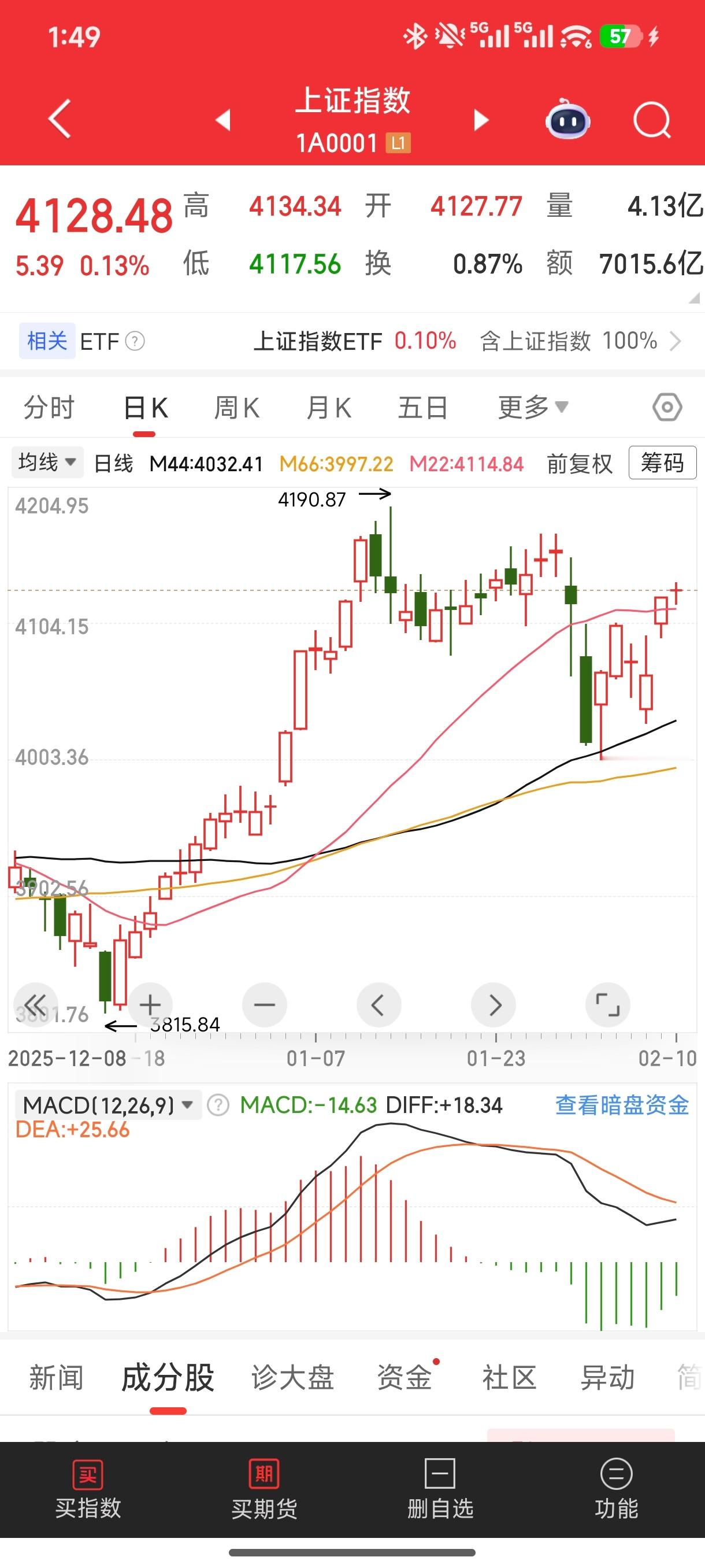Viewport: 705px width, 1568px height.
Task: Tap the back arrow to exit
Action: click(59, 120)
